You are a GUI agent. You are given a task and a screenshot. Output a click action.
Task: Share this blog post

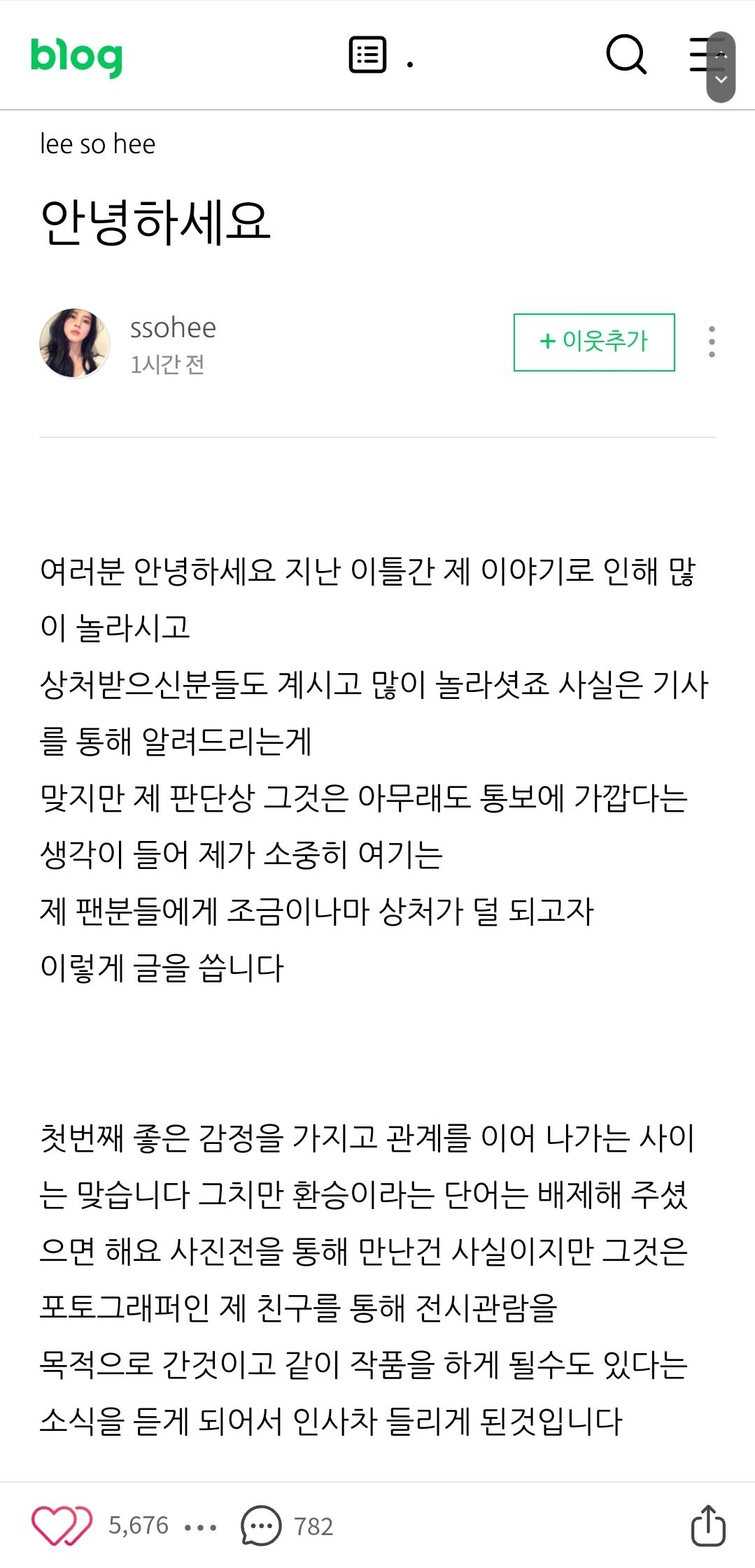coord(708,1525)
